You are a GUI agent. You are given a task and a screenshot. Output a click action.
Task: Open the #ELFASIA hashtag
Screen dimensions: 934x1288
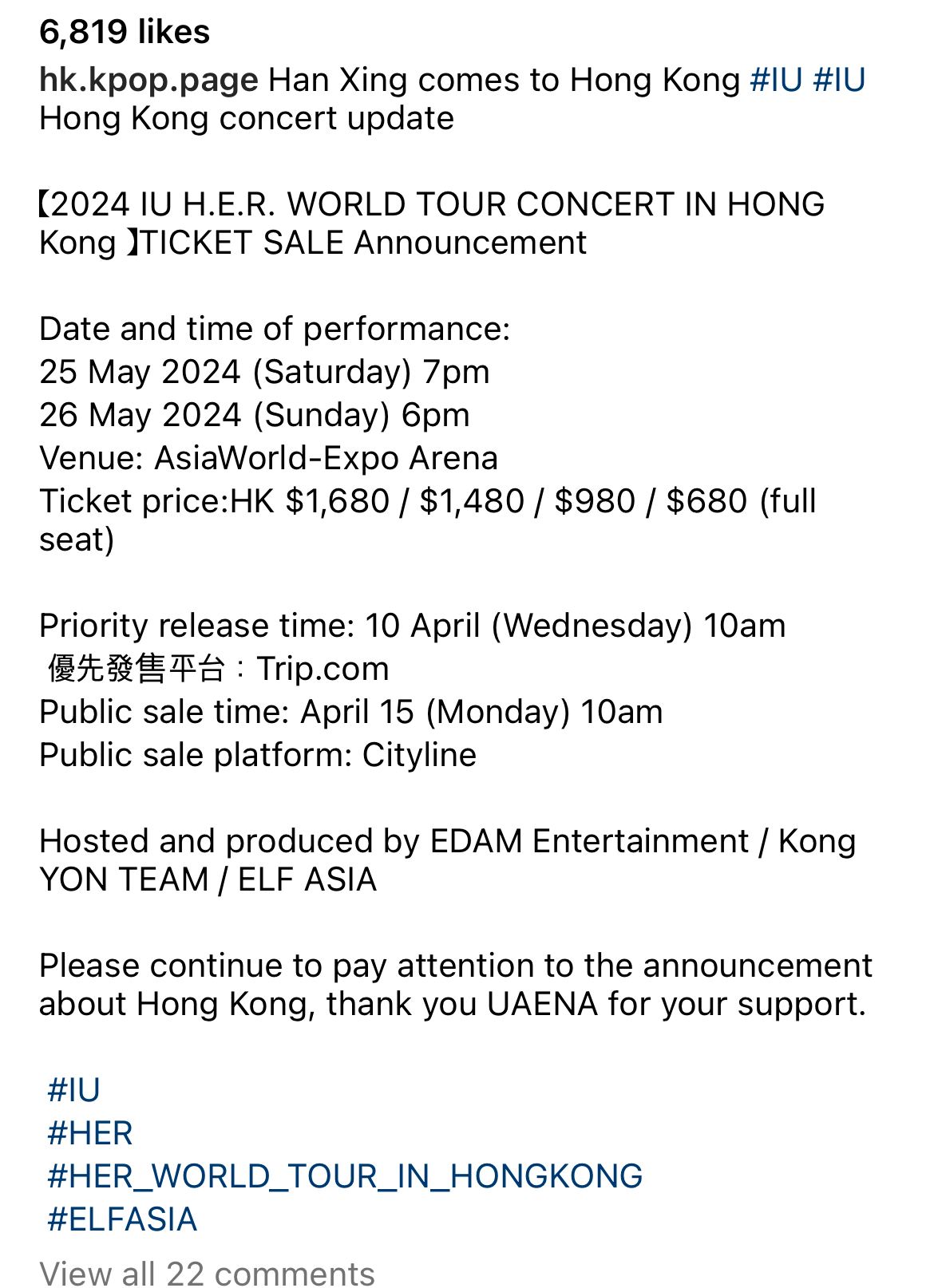point(121,1219)
